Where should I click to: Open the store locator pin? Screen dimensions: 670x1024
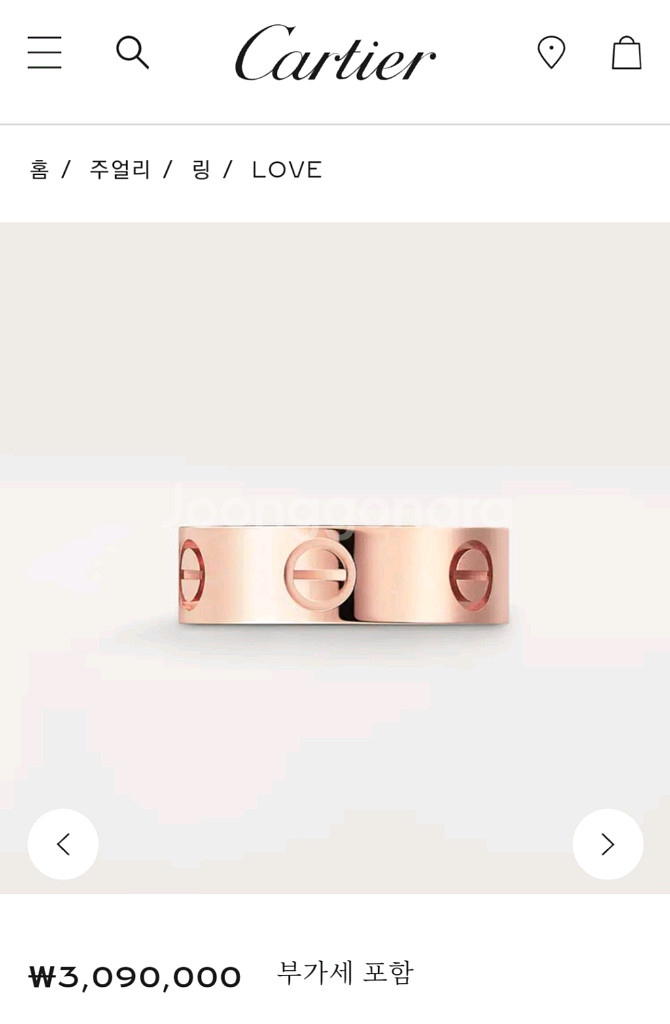tap(551, 52)
